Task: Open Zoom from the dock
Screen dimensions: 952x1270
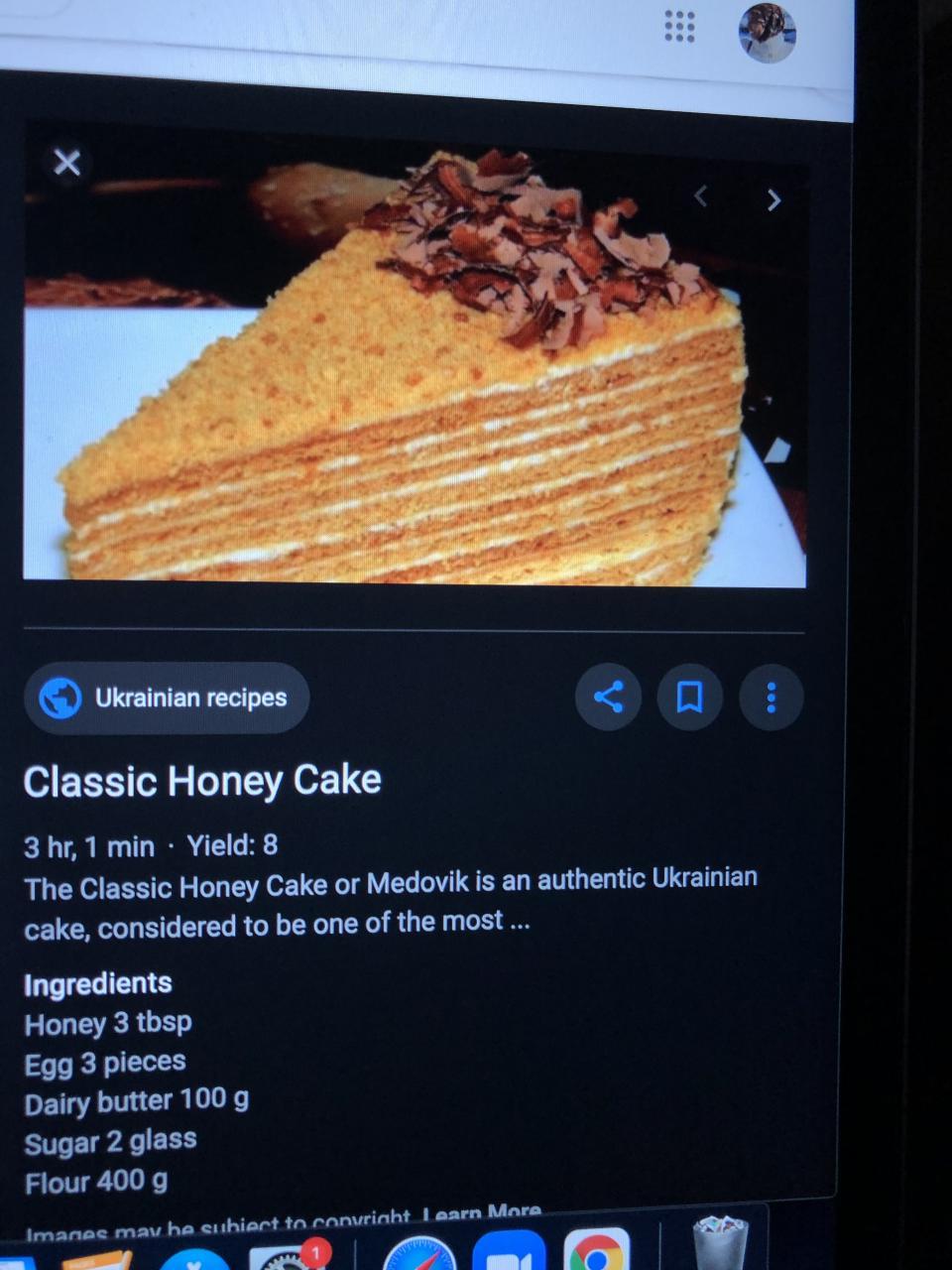Action: [509, 1254]
